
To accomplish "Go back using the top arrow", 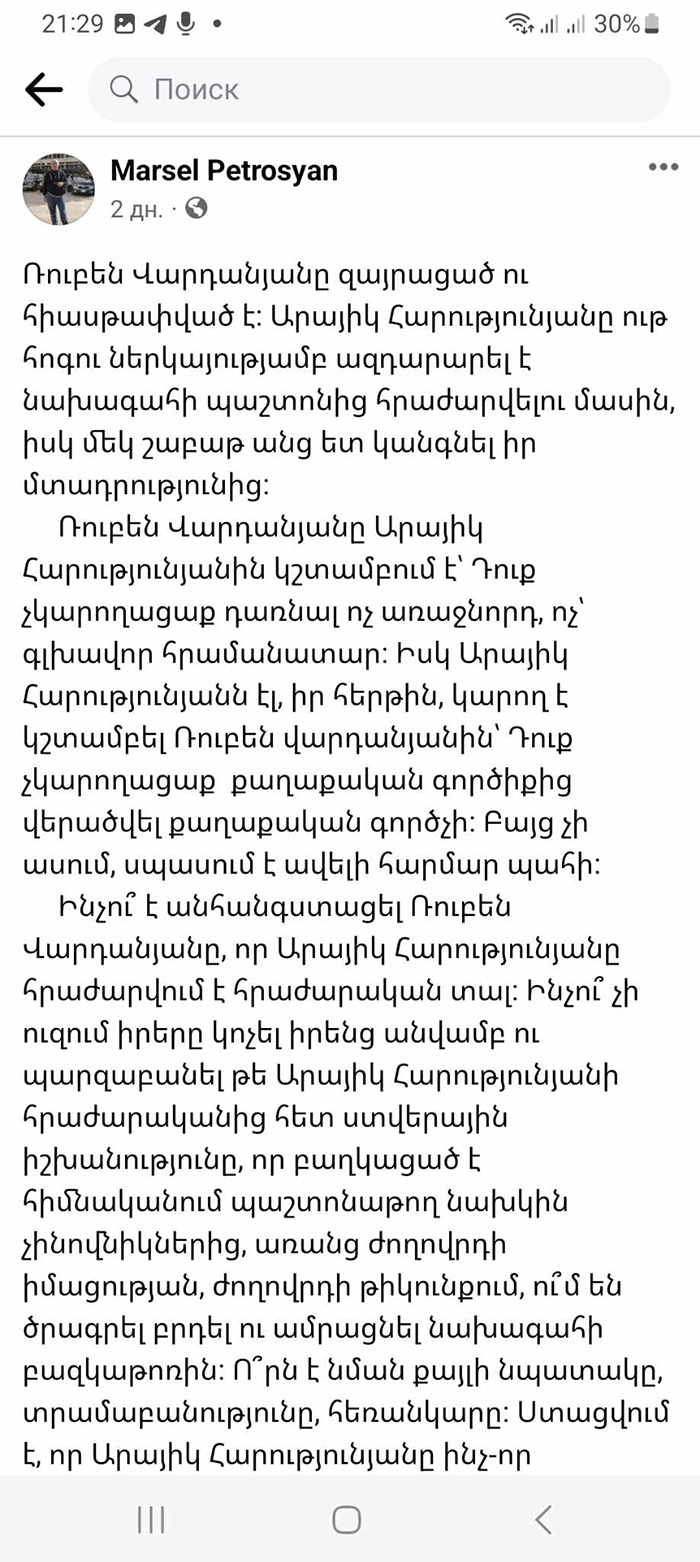I will [44, 90].
